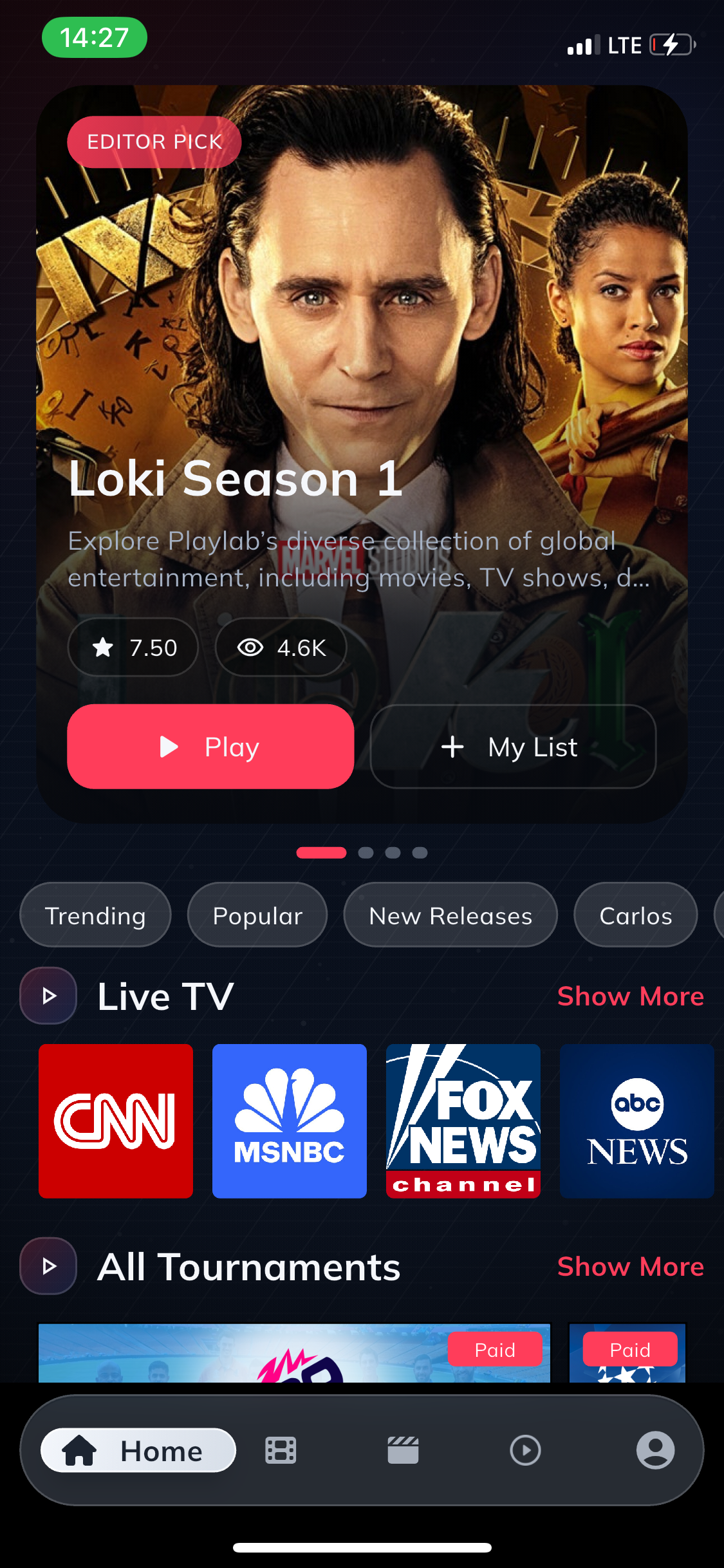Activate the New Releases filter

(450, 915)
